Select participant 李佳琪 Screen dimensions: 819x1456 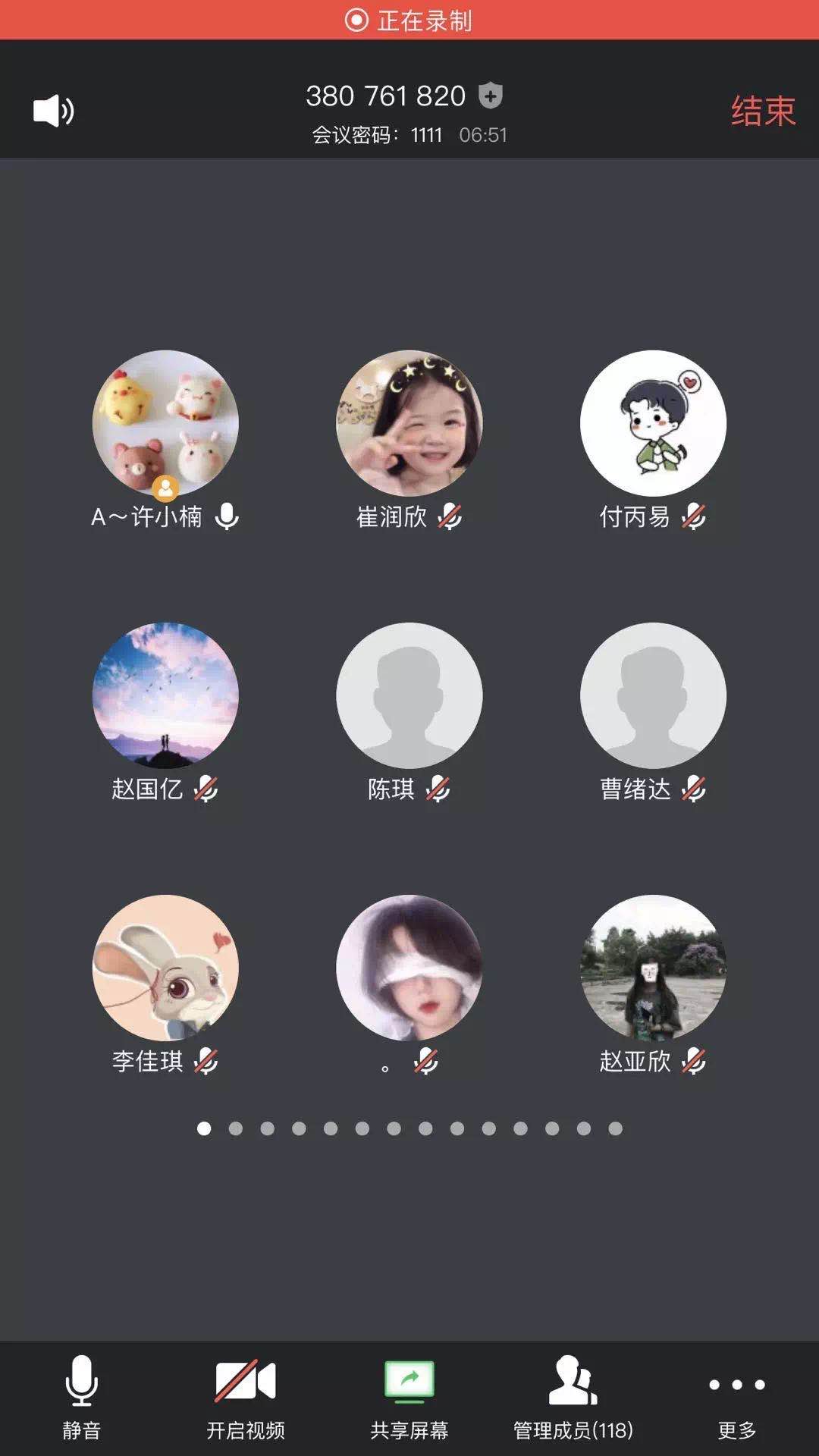point(165,968)
